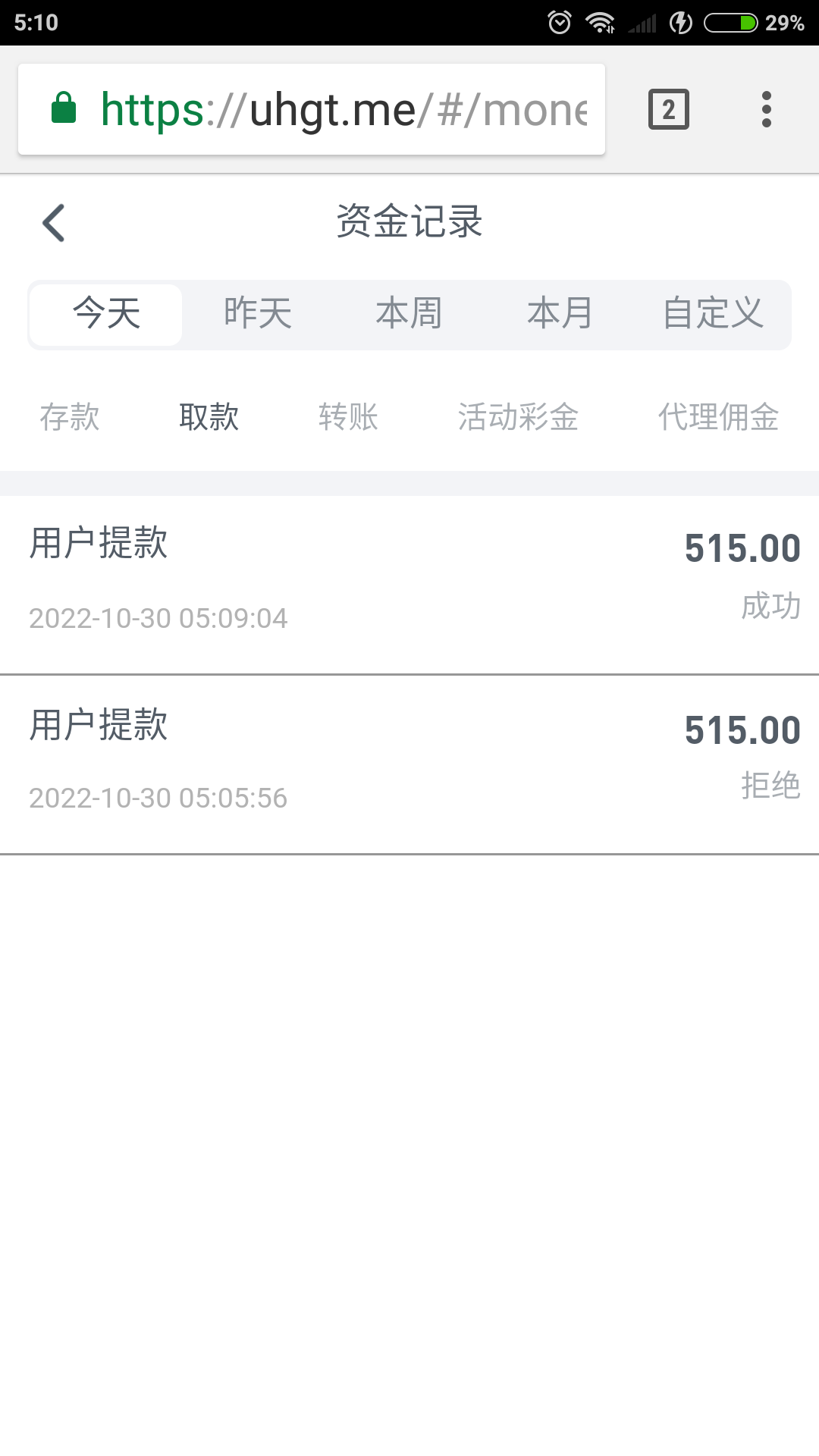
Task: Switch to the 存款 records tab
Action: tap(70, 417)
